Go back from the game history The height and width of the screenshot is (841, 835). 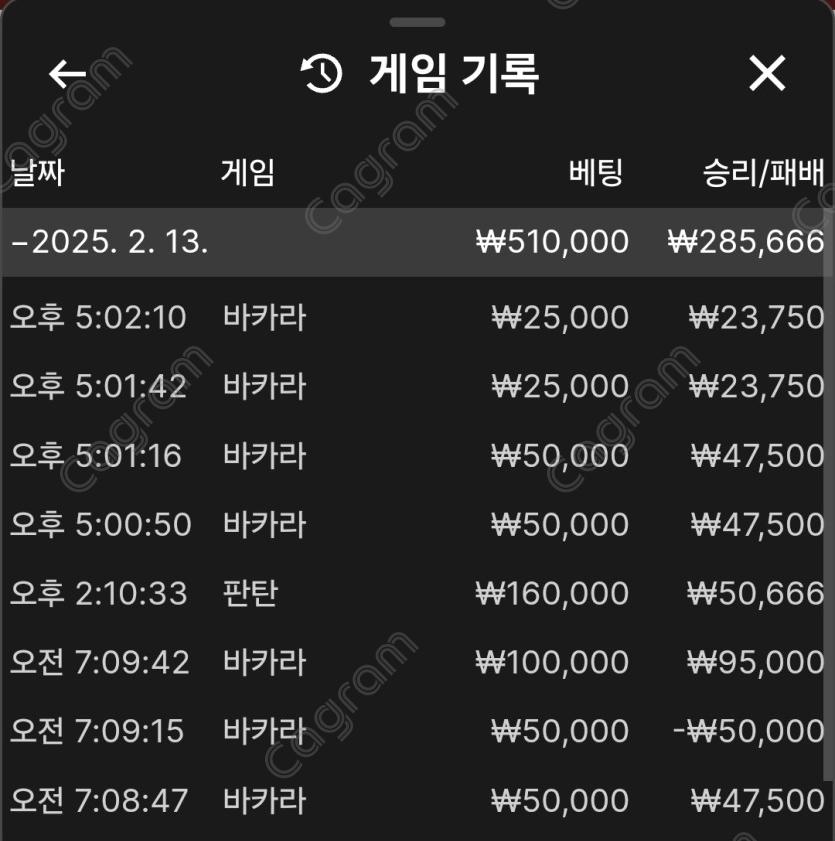point(67,74)
